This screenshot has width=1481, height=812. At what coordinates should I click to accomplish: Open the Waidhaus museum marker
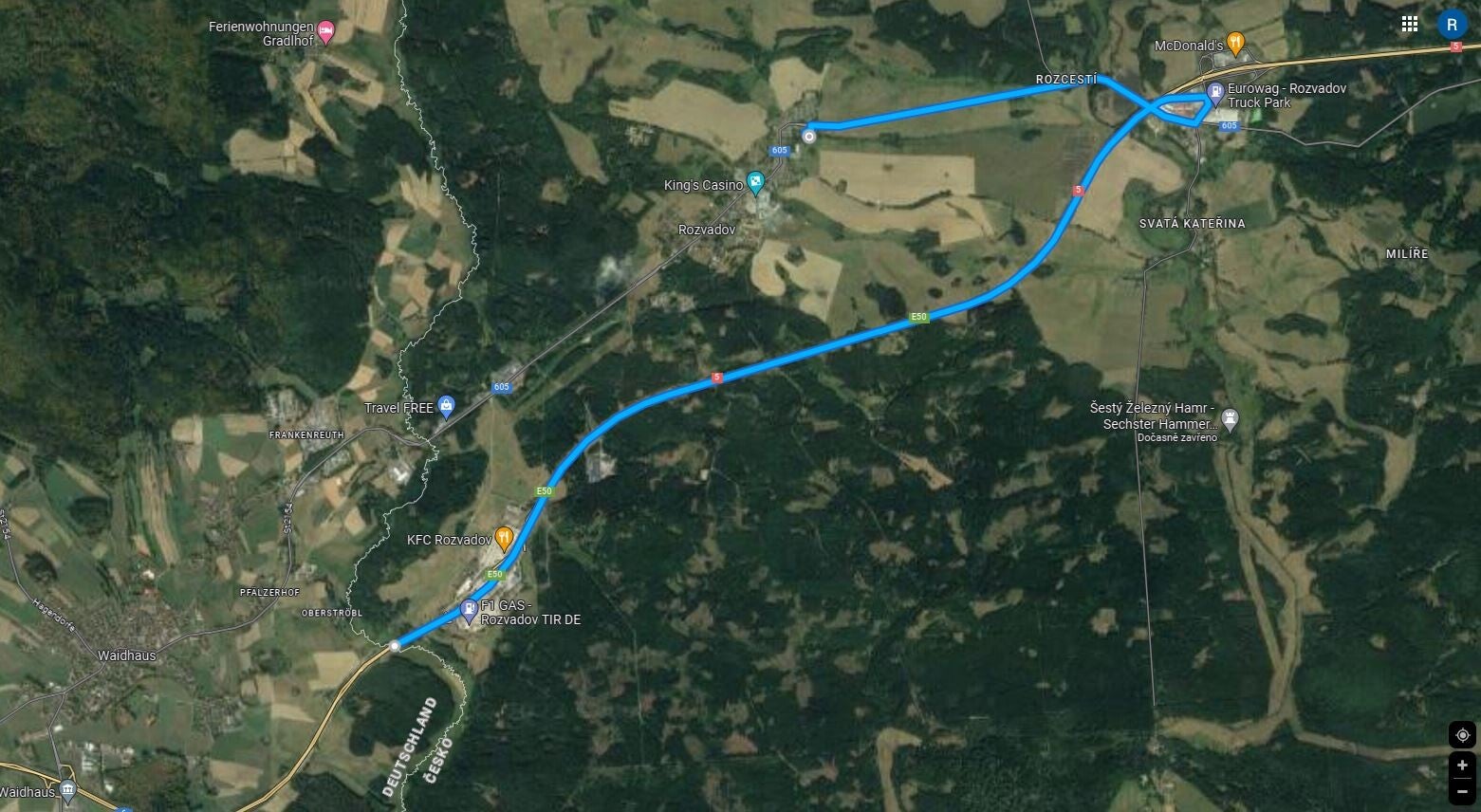66,789
